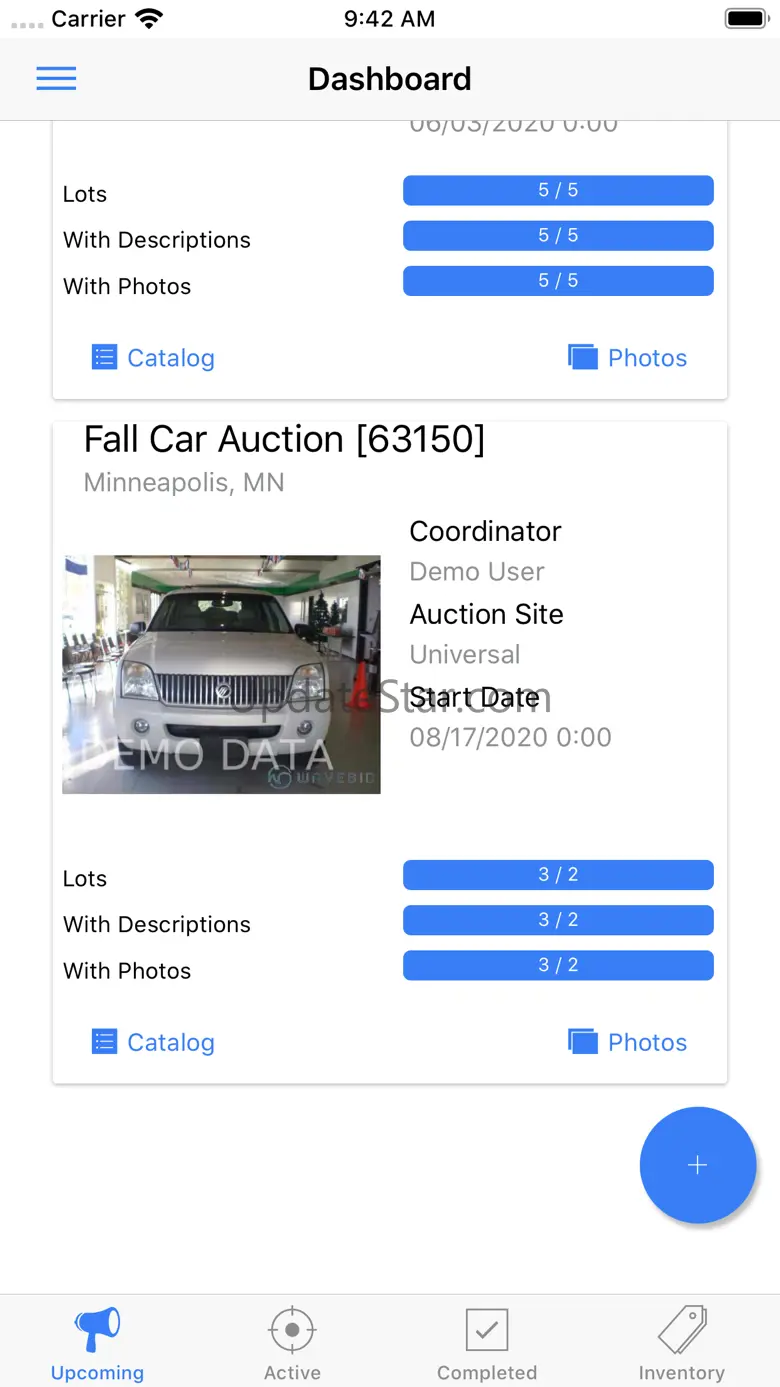Go to the Inventory tab
This screenshot has width=780, height=1387.
click(682, 1343)
